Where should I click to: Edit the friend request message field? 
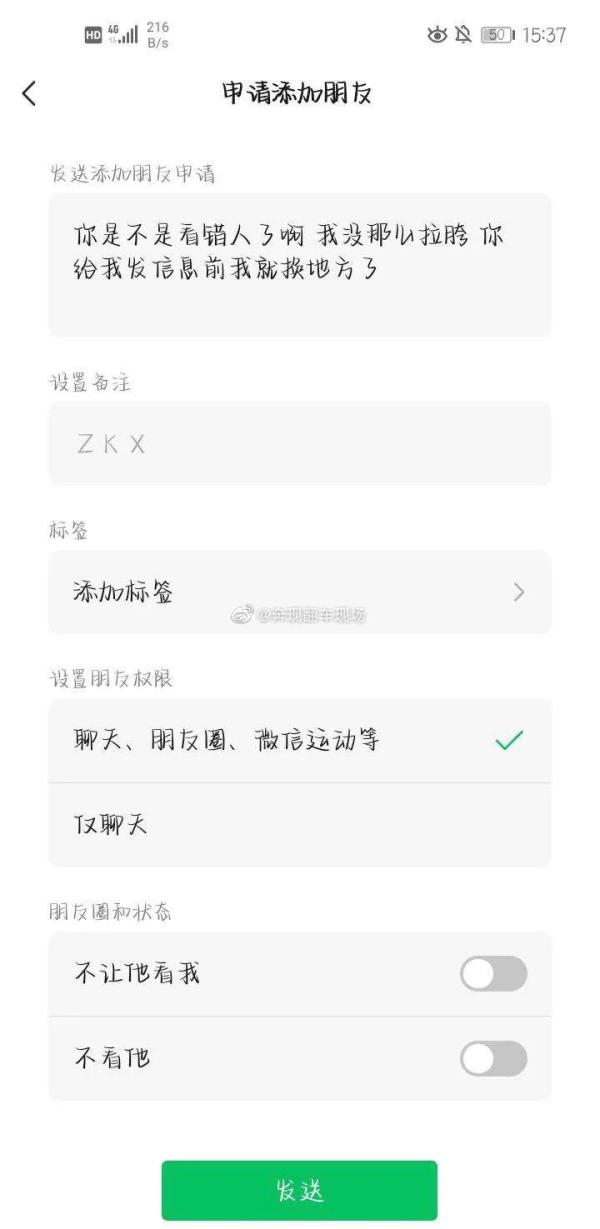299,265
